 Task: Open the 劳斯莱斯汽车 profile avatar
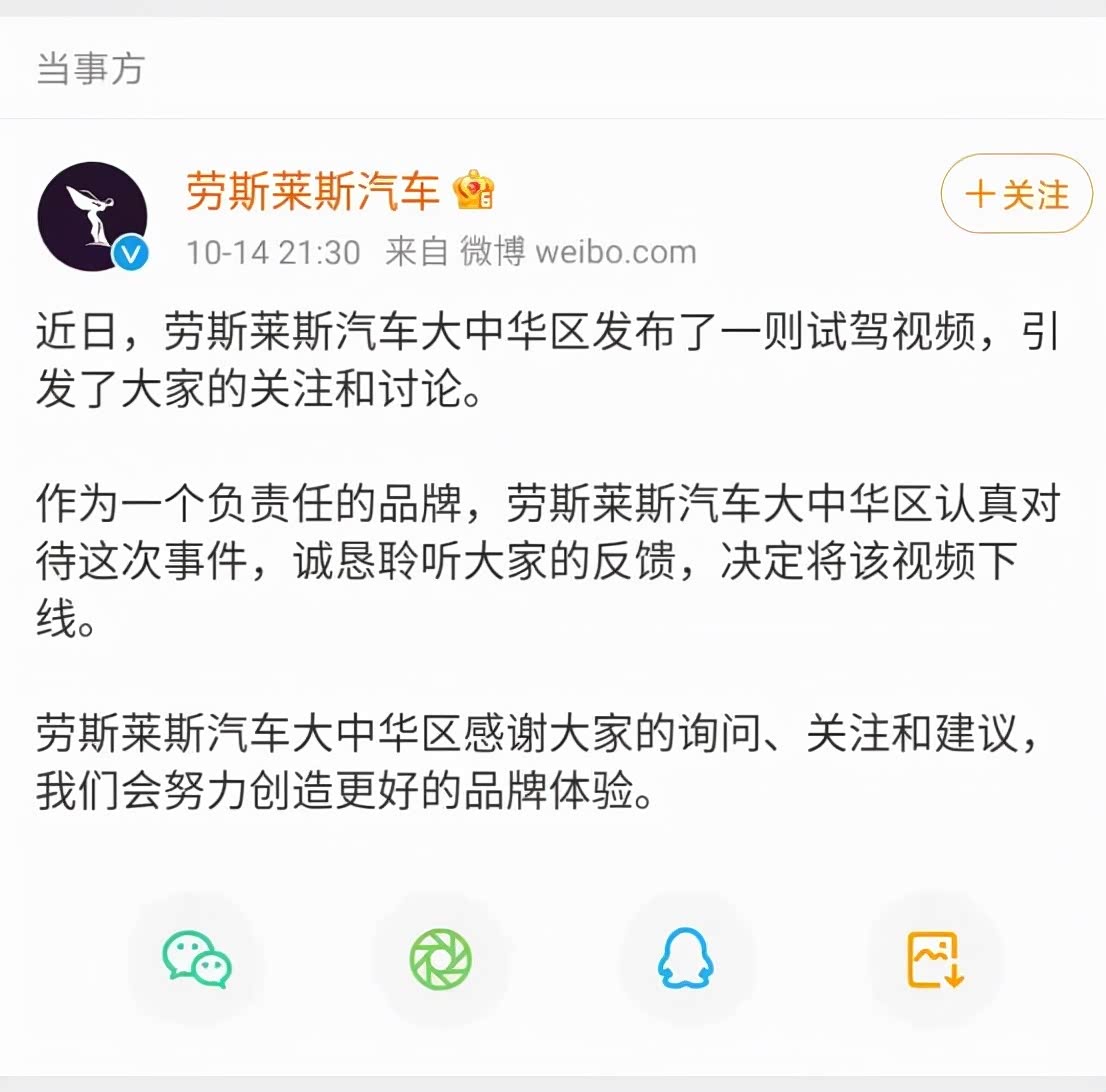[x=92, y=216]
